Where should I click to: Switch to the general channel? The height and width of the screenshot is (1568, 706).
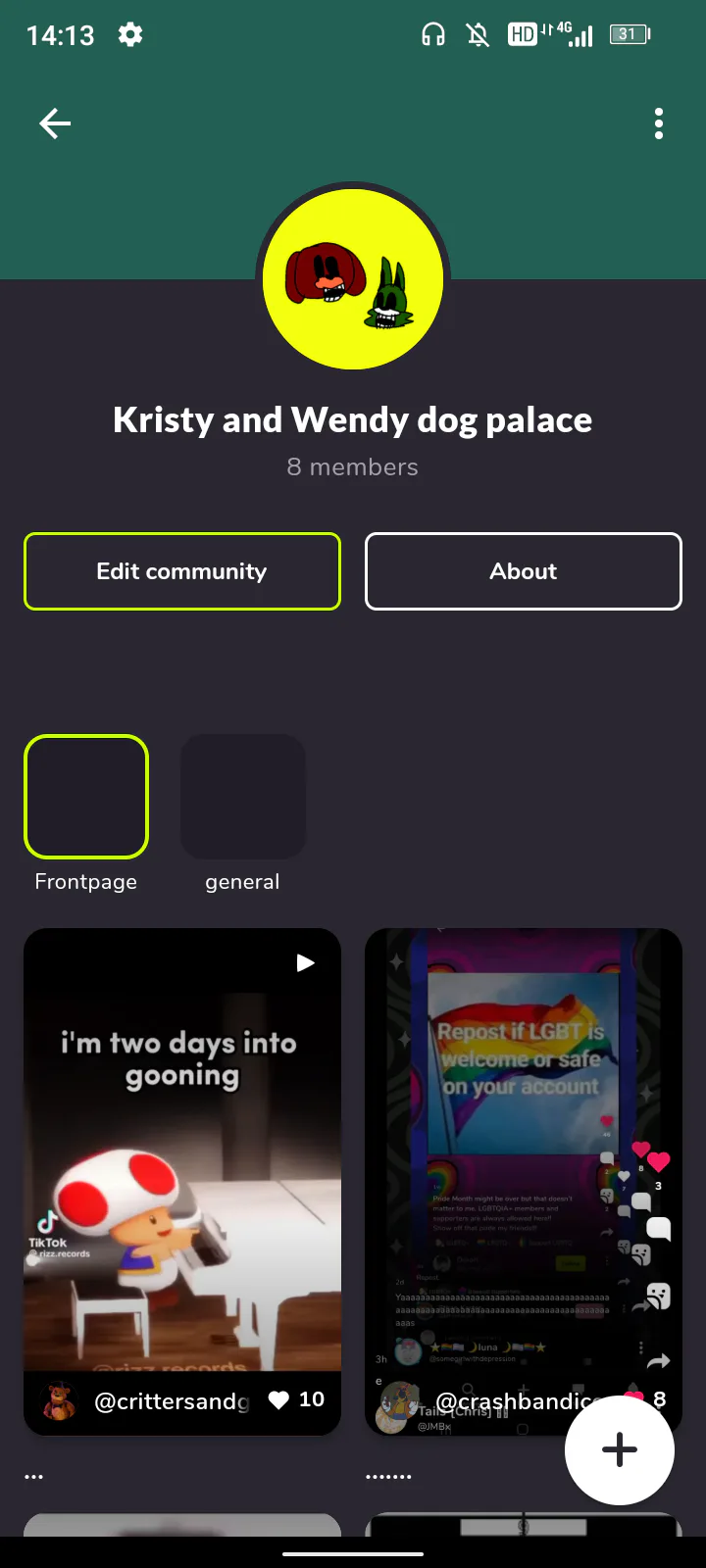(243, 797)
